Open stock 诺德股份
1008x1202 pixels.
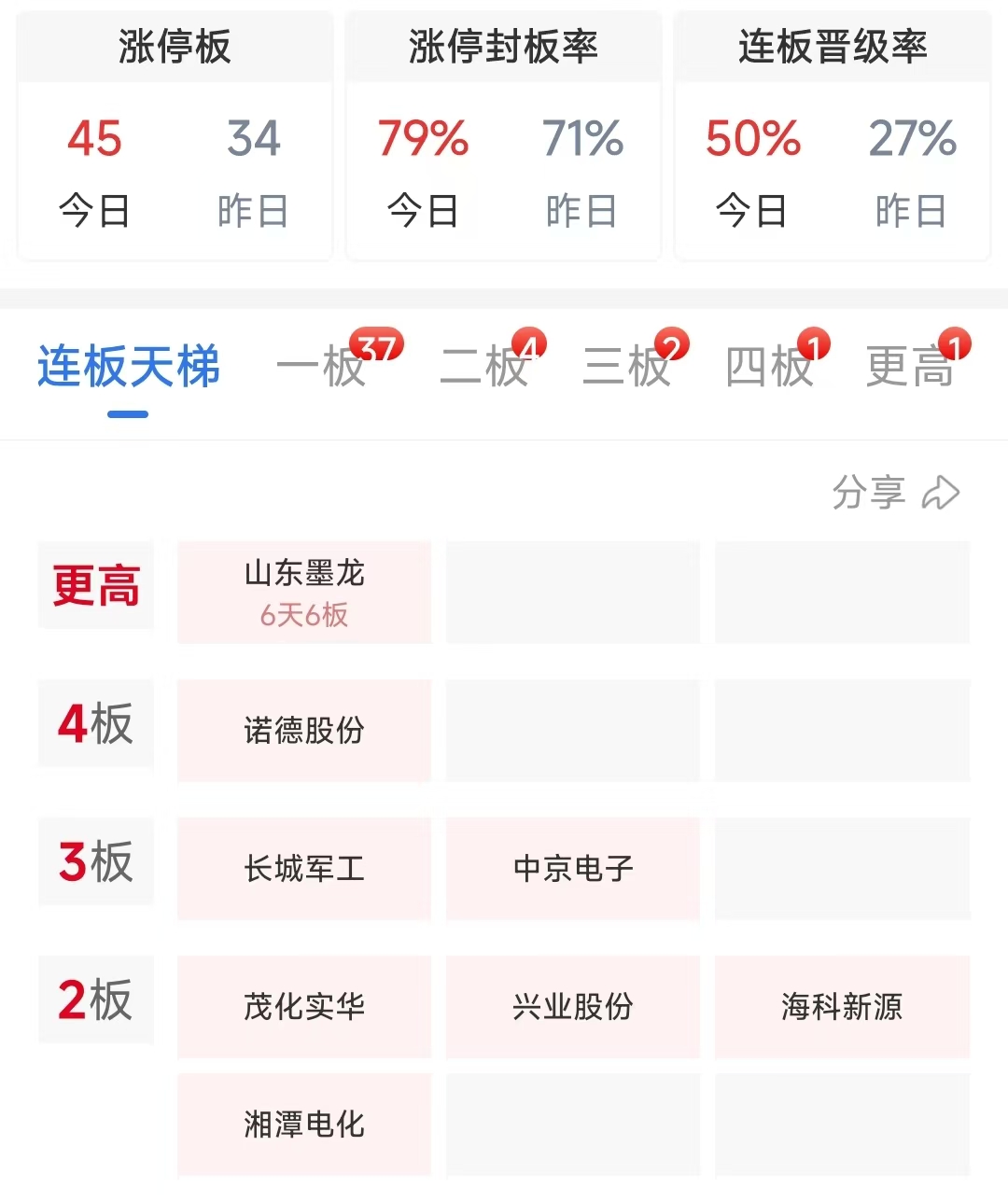pyautogui.click(x=304, y=730)
